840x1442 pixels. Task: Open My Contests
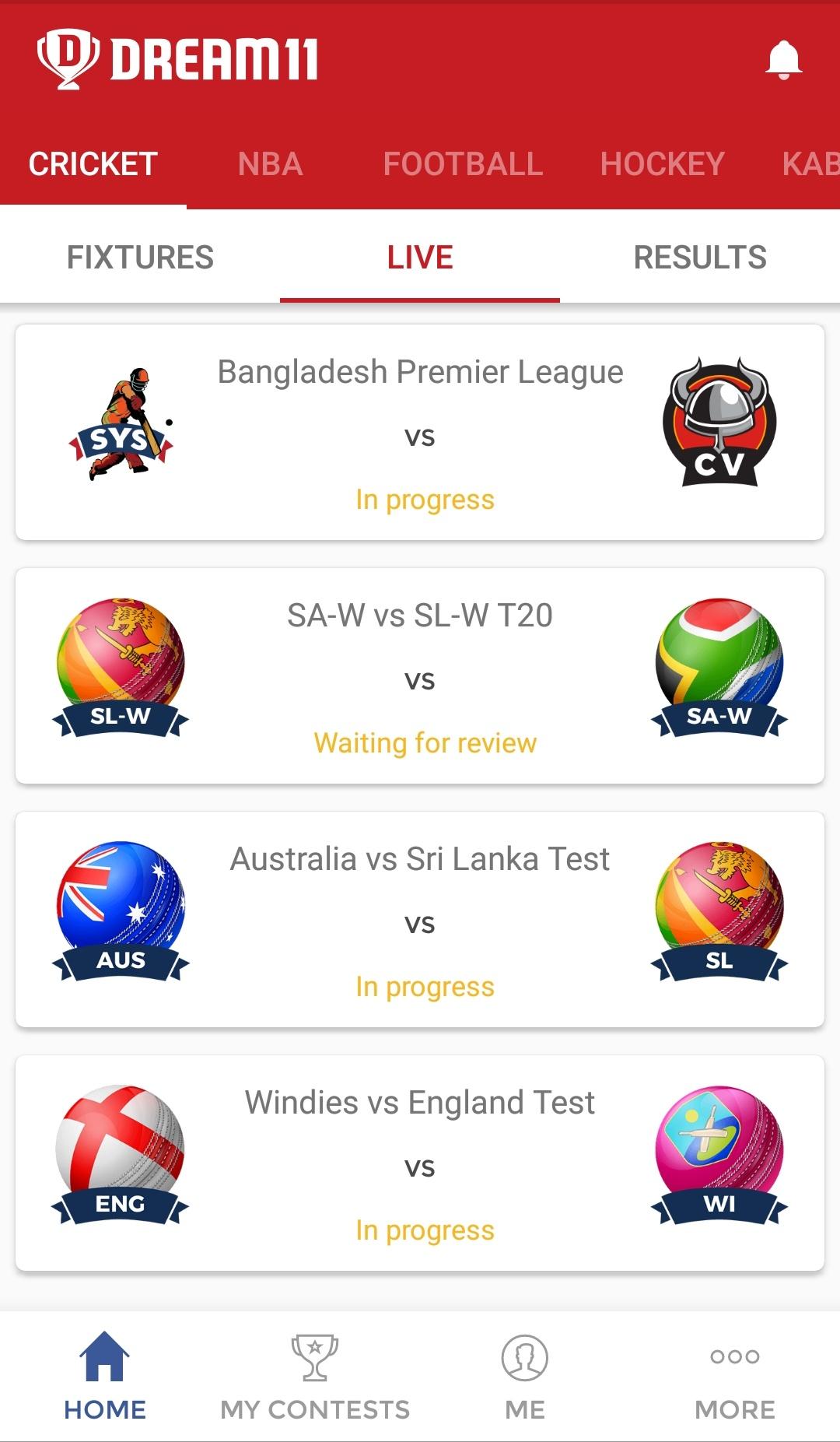point(315,1376)
